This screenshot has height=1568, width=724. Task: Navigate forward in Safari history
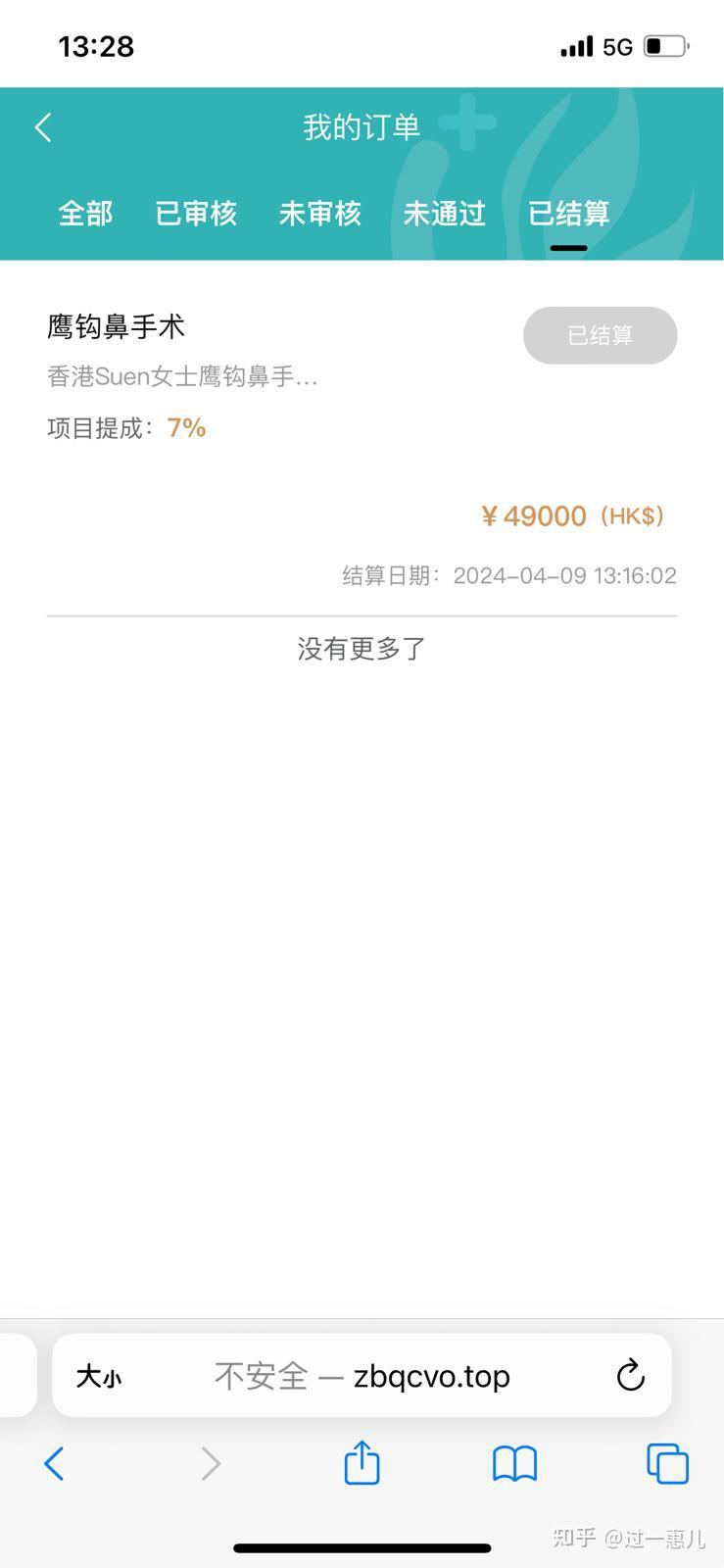click(x=211, y=1464)
